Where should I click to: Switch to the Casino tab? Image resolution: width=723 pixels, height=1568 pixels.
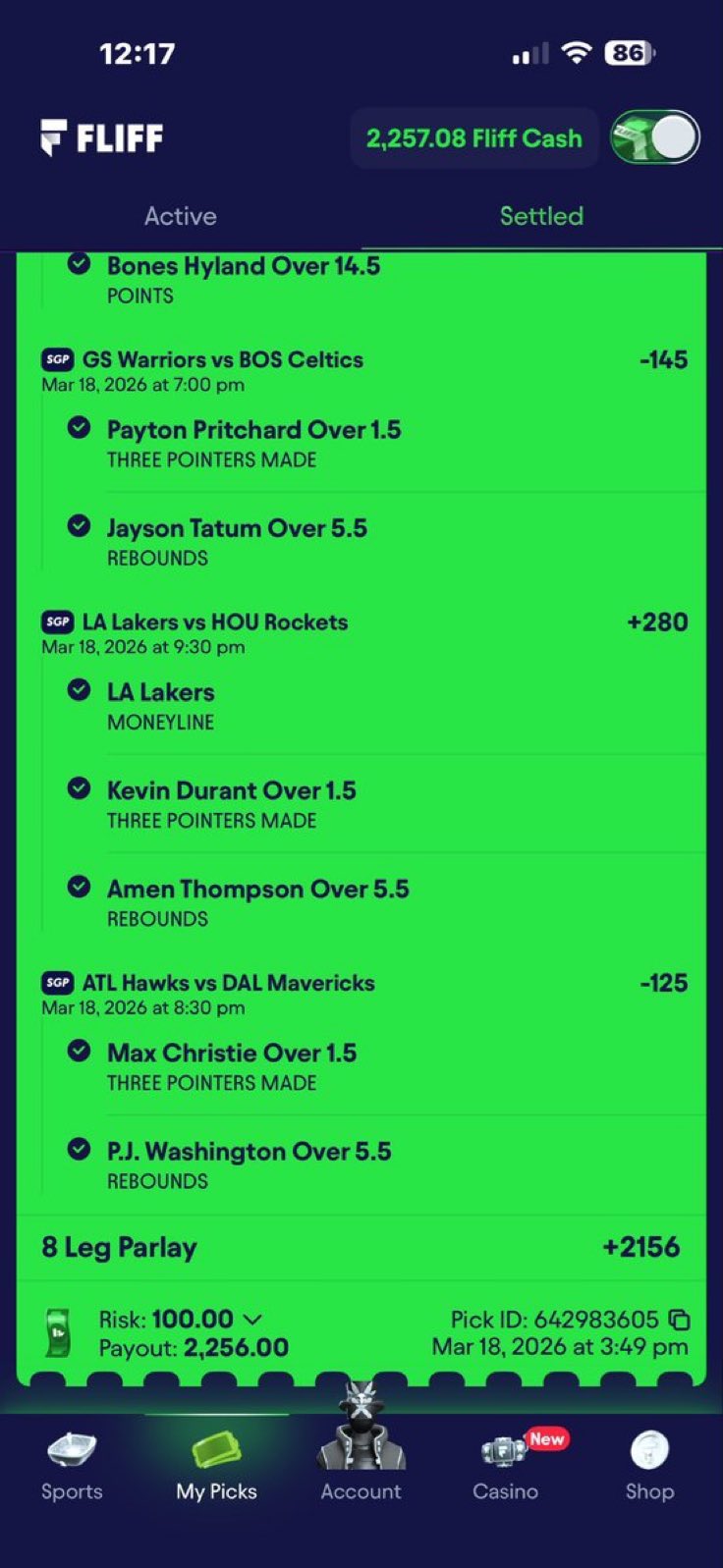tap(505, 1467)
